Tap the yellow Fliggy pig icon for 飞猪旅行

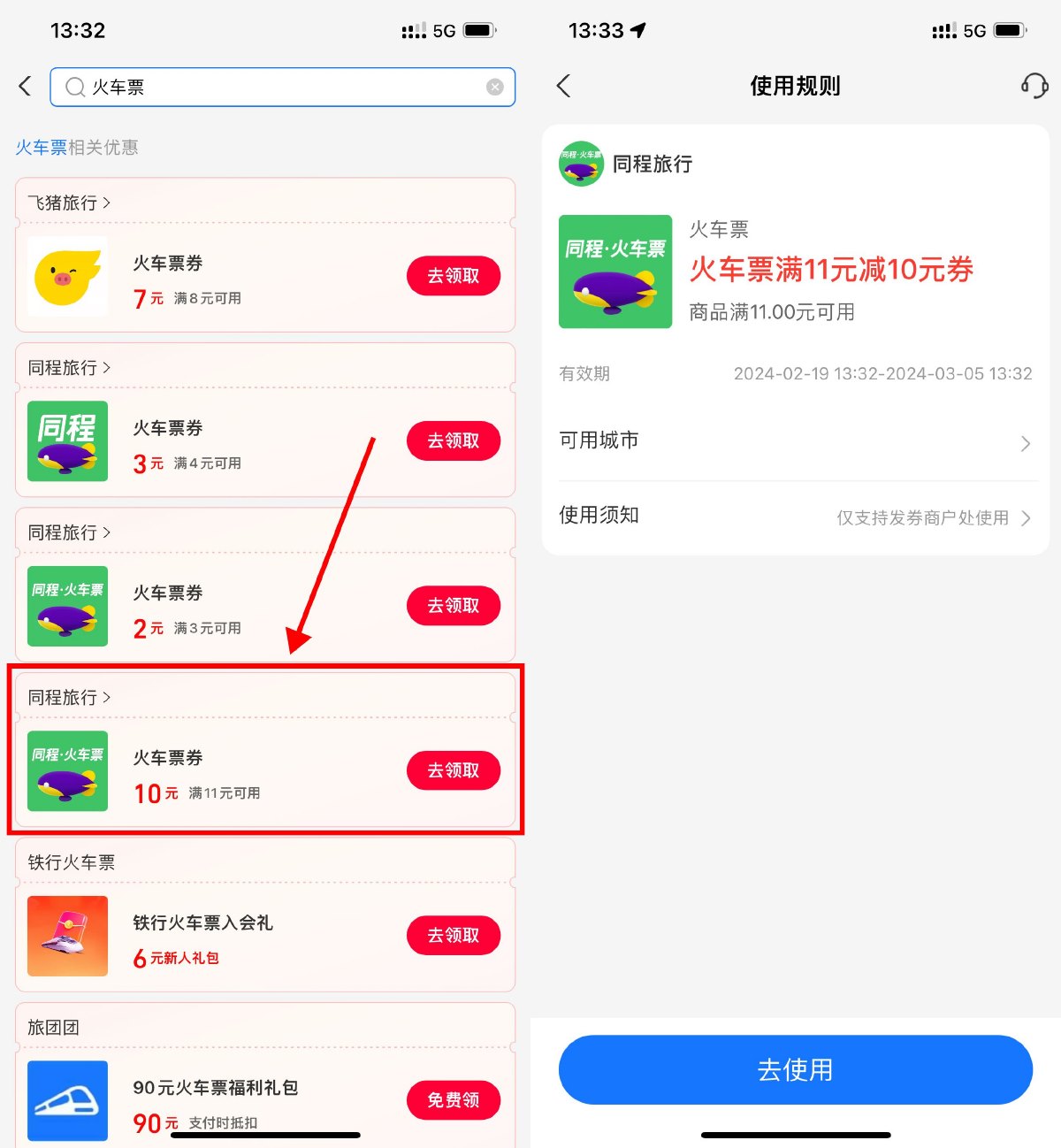click(x=67, y=276)
